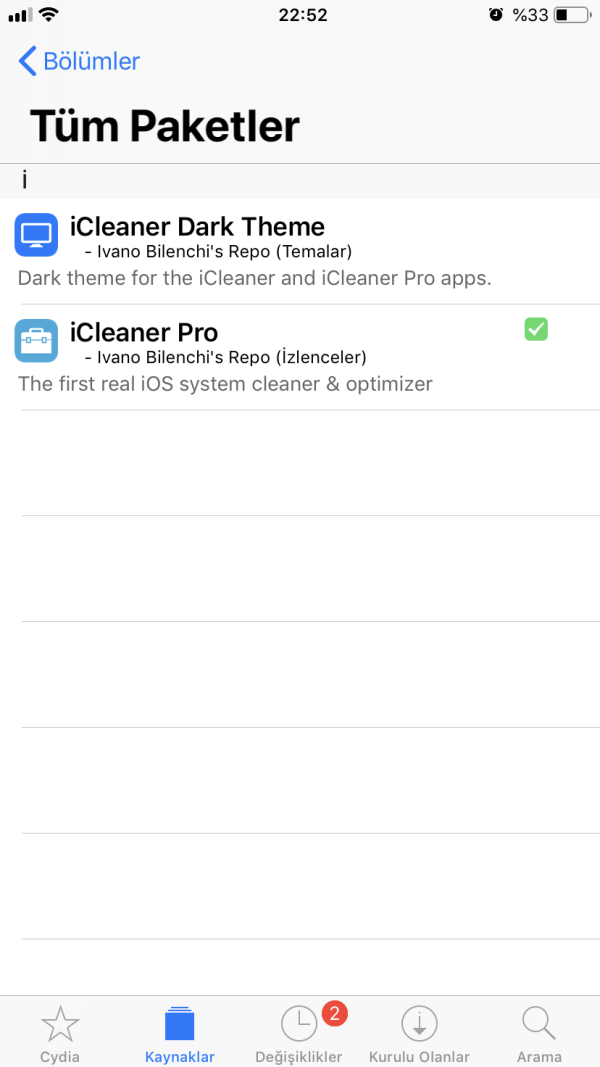The height and width of the screenshot is (1067, 600).
Task: Open the Değişiklikler tab
Action: coord(299,1033)
